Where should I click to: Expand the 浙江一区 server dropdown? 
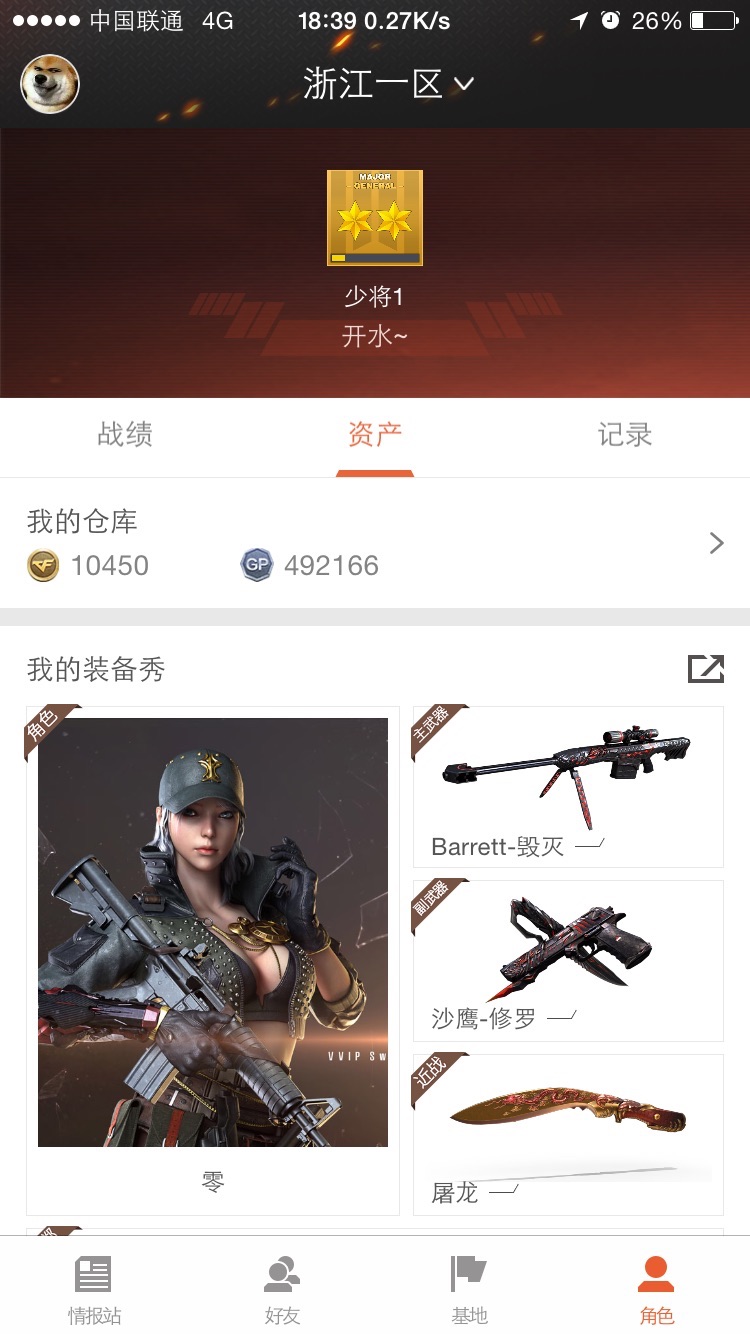pyautogui.click(x=388, y=85)
